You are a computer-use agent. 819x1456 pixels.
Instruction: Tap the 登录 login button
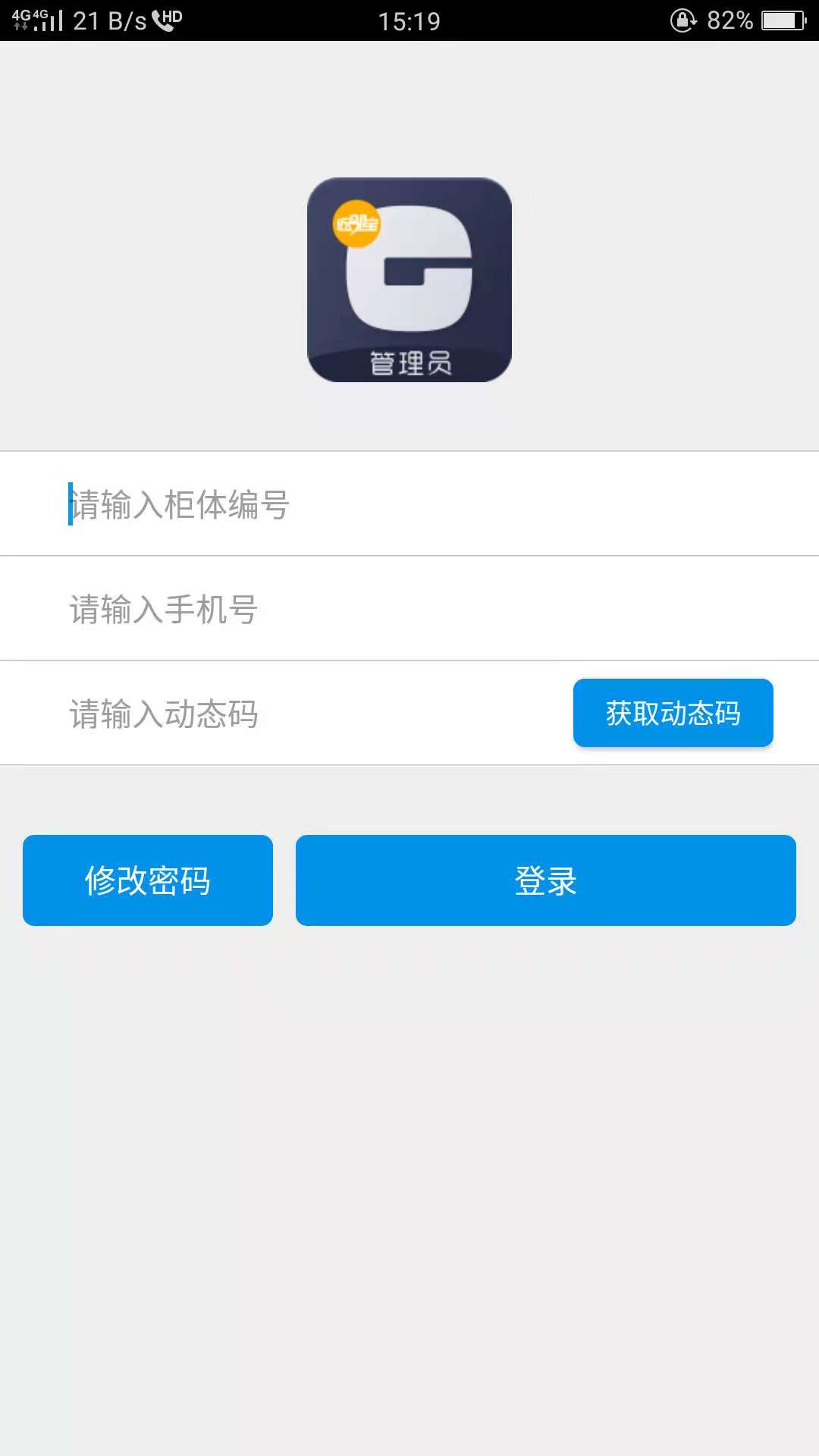click(545, 880)
